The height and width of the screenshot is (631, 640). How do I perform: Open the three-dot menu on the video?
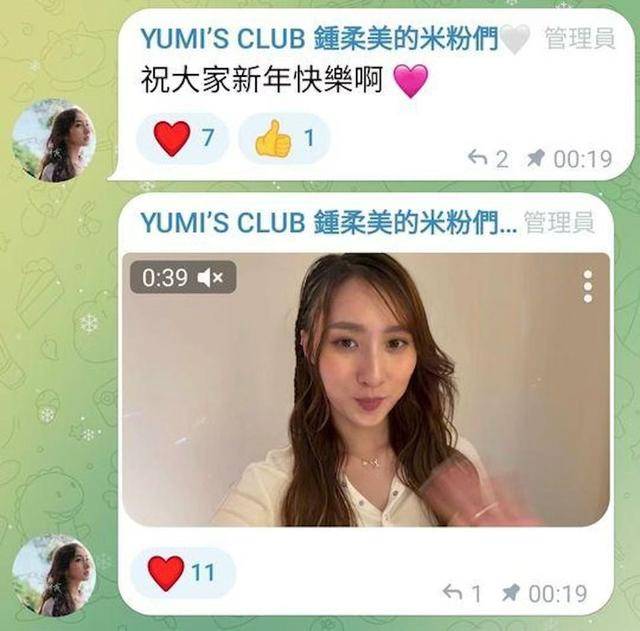tap(588, 286)
